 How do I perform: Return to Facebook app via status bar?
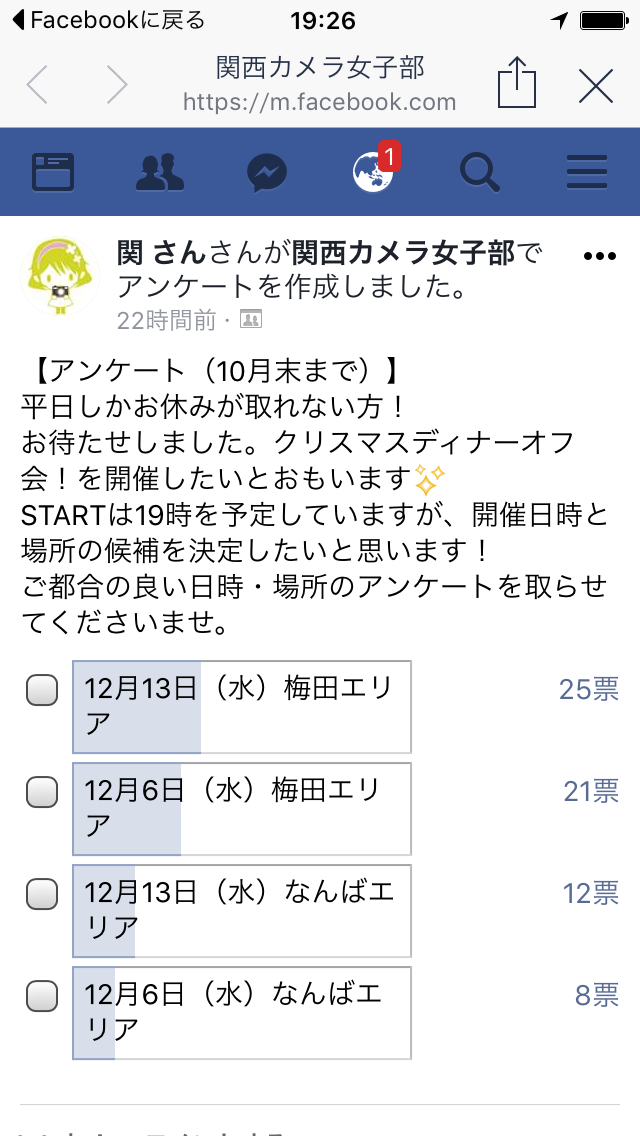109,21
